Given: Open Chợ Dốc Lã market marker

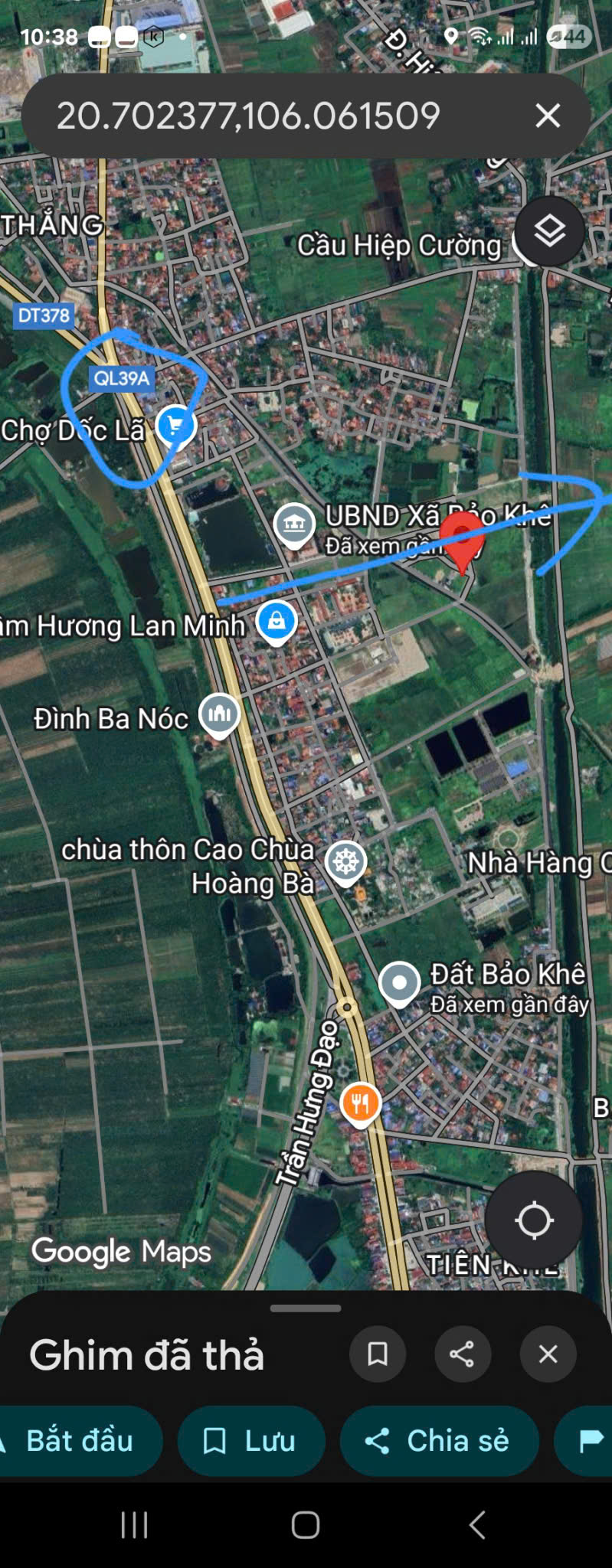Looking at the screenshot, I should [x=175, y=424].
